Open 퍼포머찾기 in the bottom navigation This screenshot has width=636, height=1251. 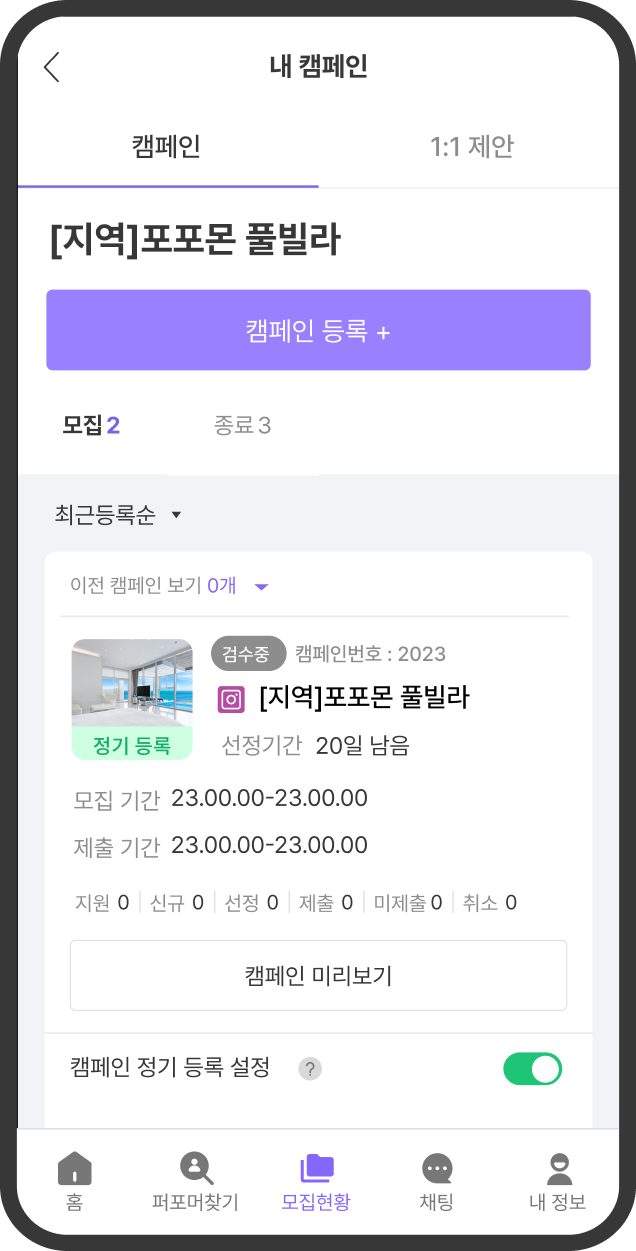coord(196,1181)
